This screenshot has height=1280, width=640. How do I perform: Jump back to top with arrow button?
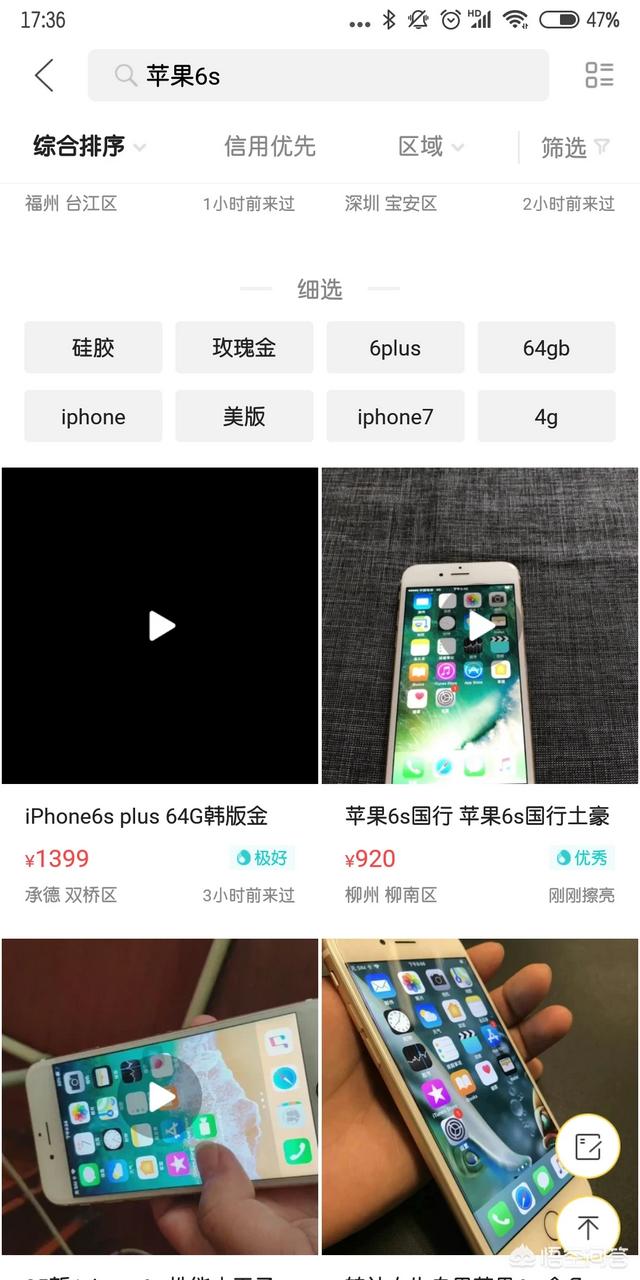588,1227
